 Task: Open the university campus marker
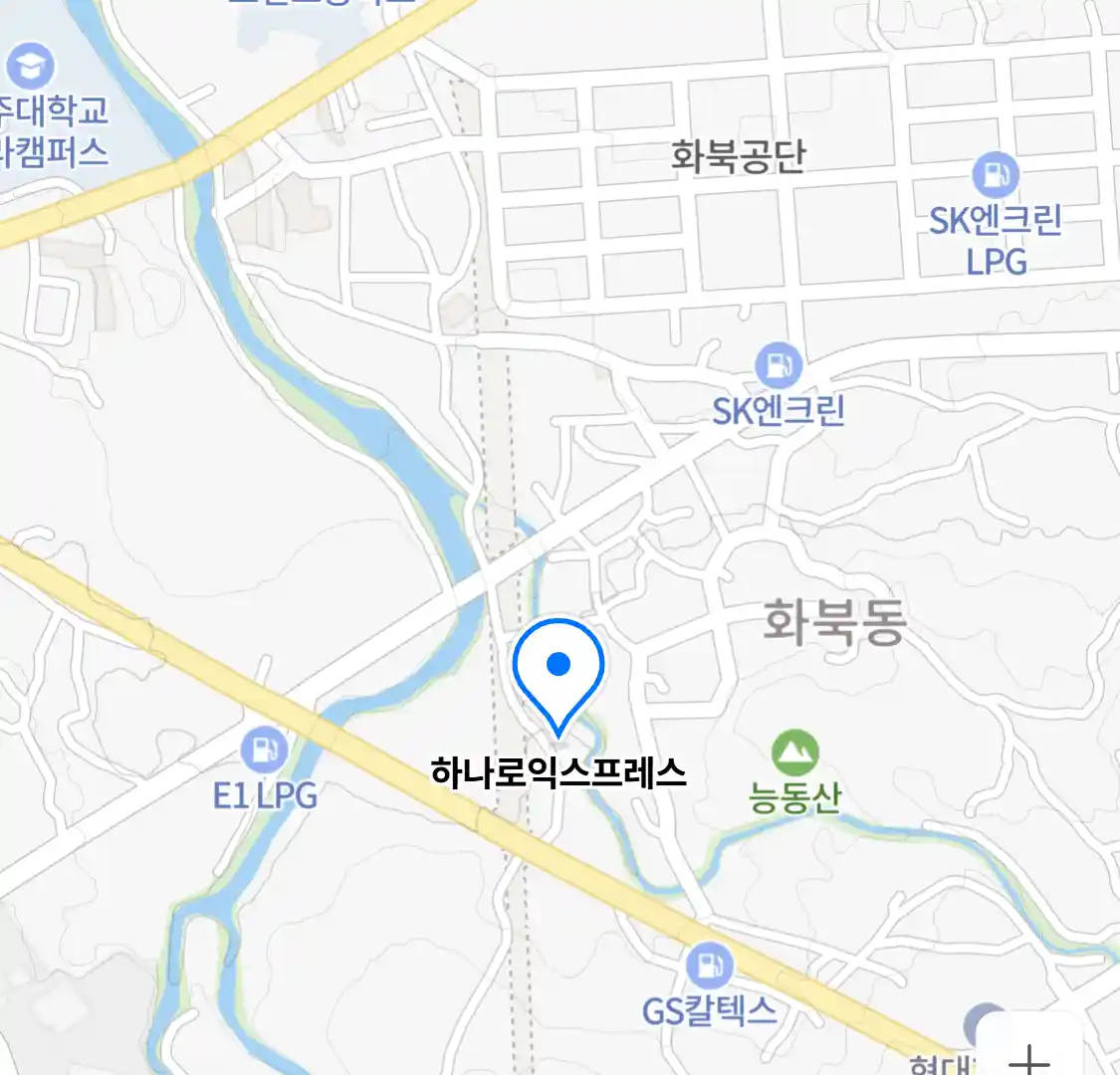coord(30,66)
